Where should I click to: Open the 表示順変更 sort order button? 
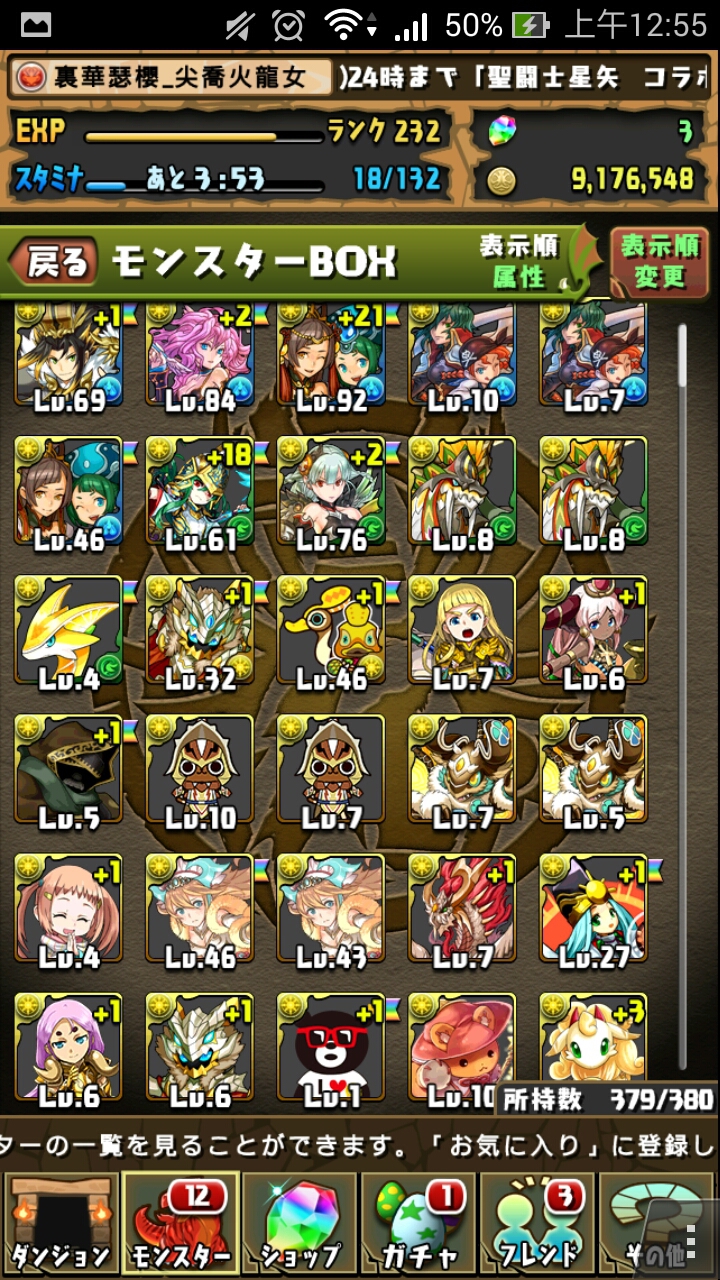tap(659, 262)
